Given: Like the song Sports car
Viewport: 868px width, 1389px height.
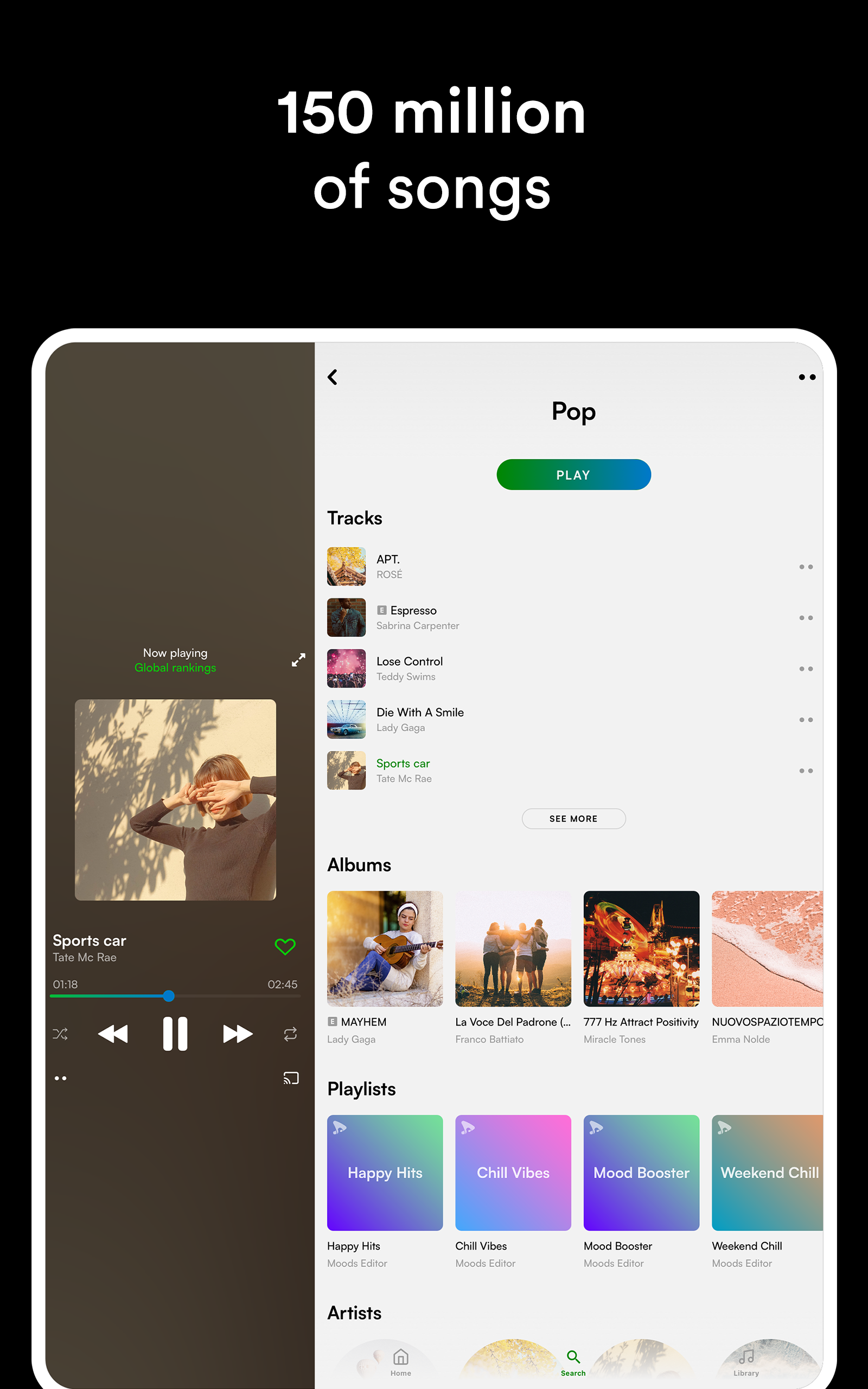Looking at the screenshot, I should coord(285,946).
